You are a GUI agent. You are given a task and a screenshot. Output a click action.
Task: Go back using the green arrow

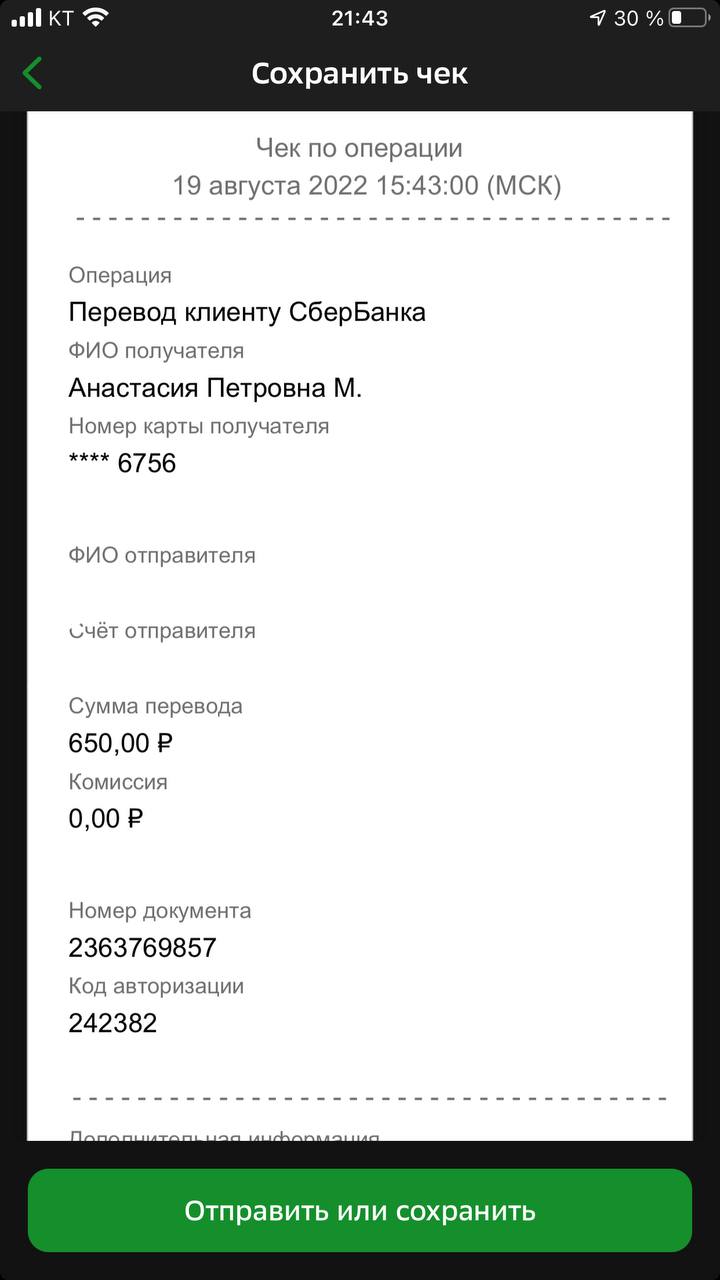coord(33,73)
